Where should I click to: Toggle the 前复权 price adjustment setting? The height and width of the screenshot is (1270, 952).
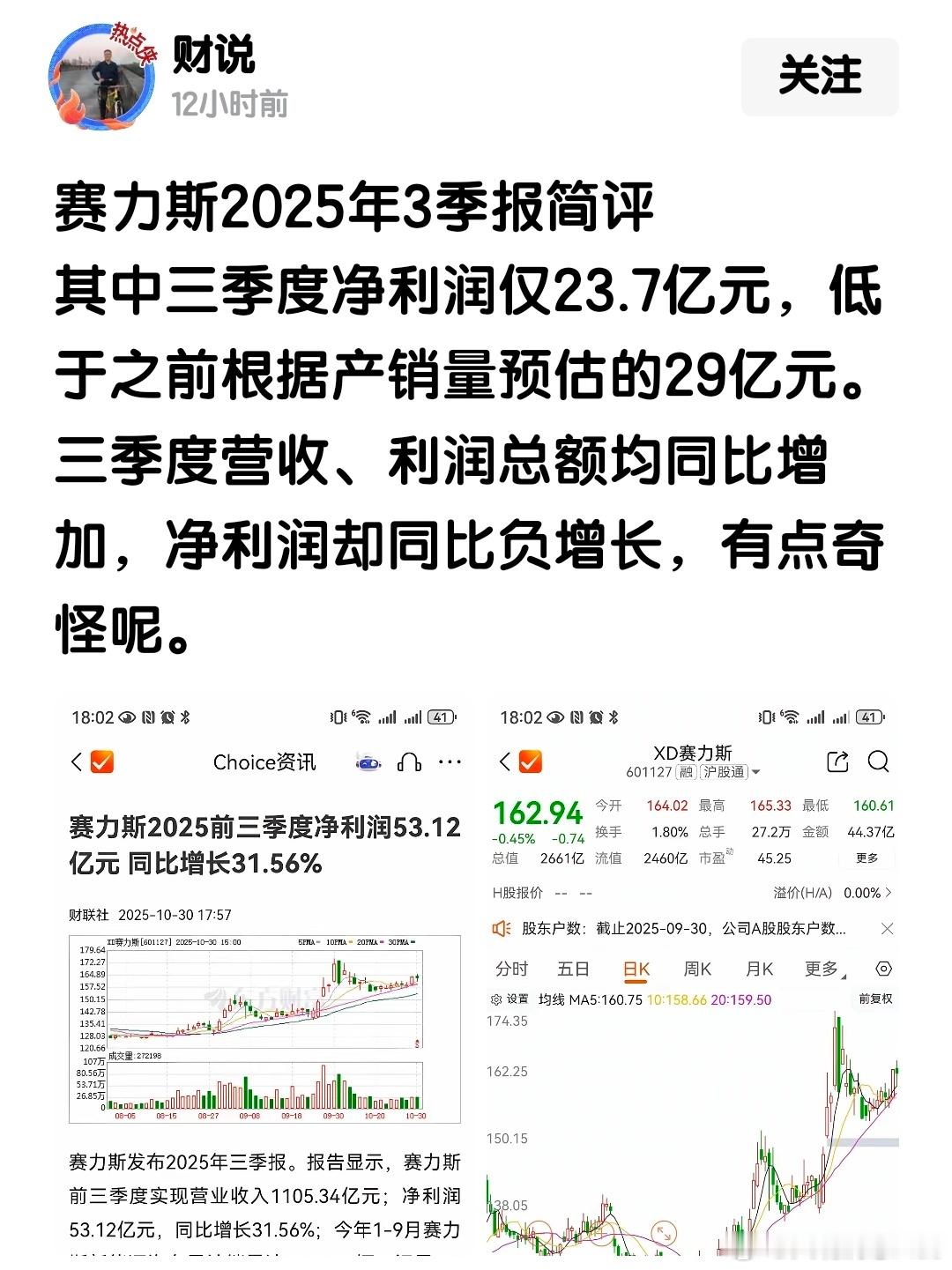874,999
